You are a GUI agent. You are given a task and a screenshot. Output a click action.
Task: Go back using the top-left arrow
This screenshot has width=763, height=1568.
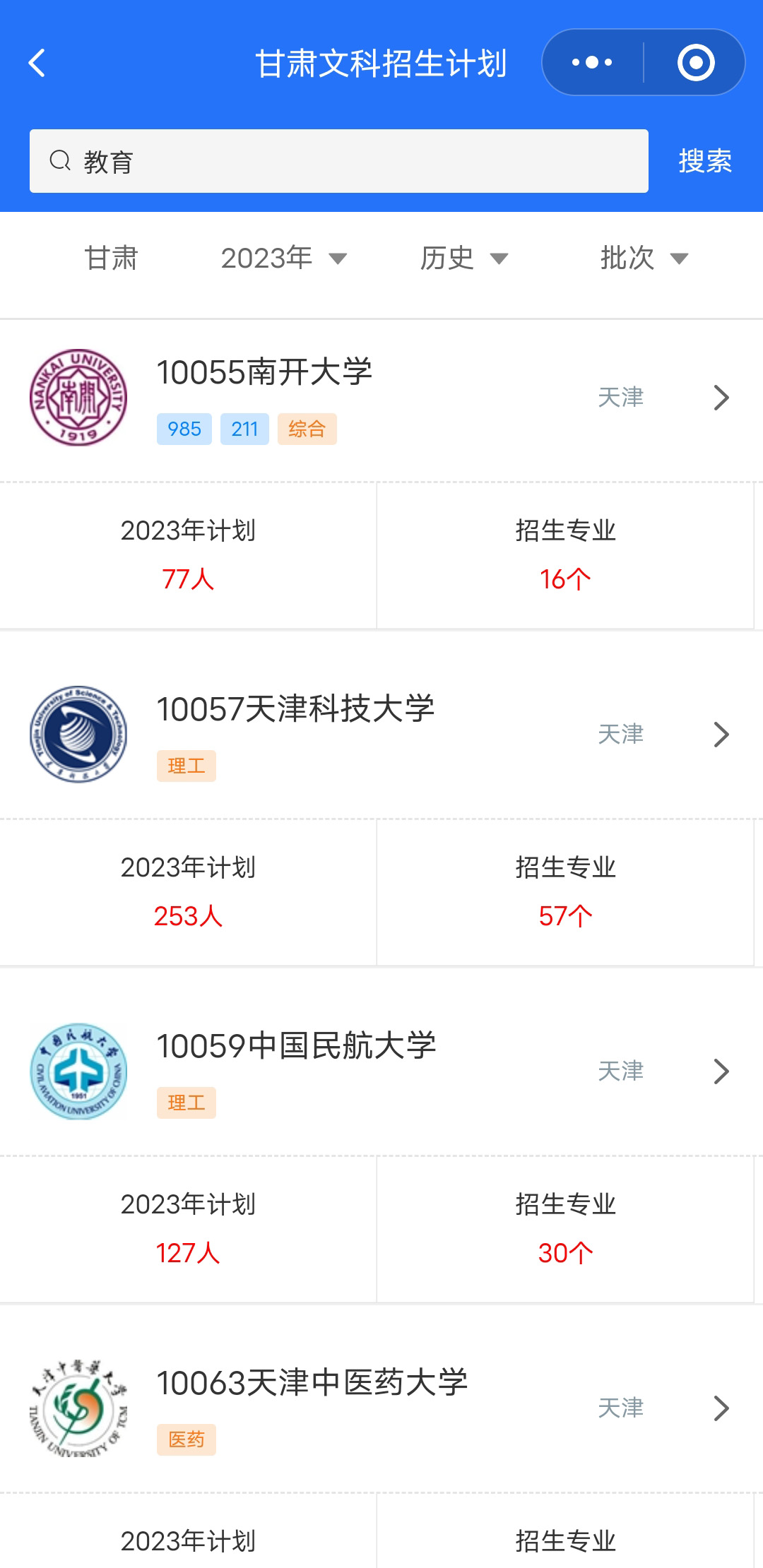(x=37, y=63)
